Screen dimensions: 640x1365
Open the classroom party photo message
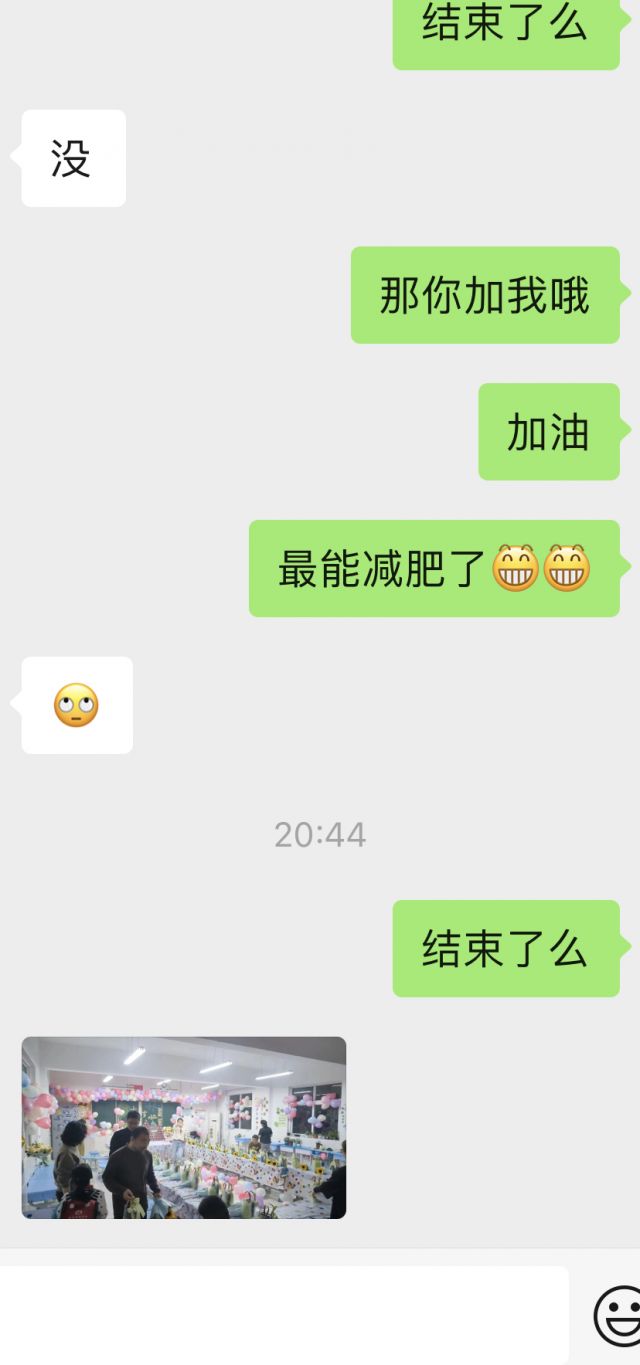[x=184, y=1127]
